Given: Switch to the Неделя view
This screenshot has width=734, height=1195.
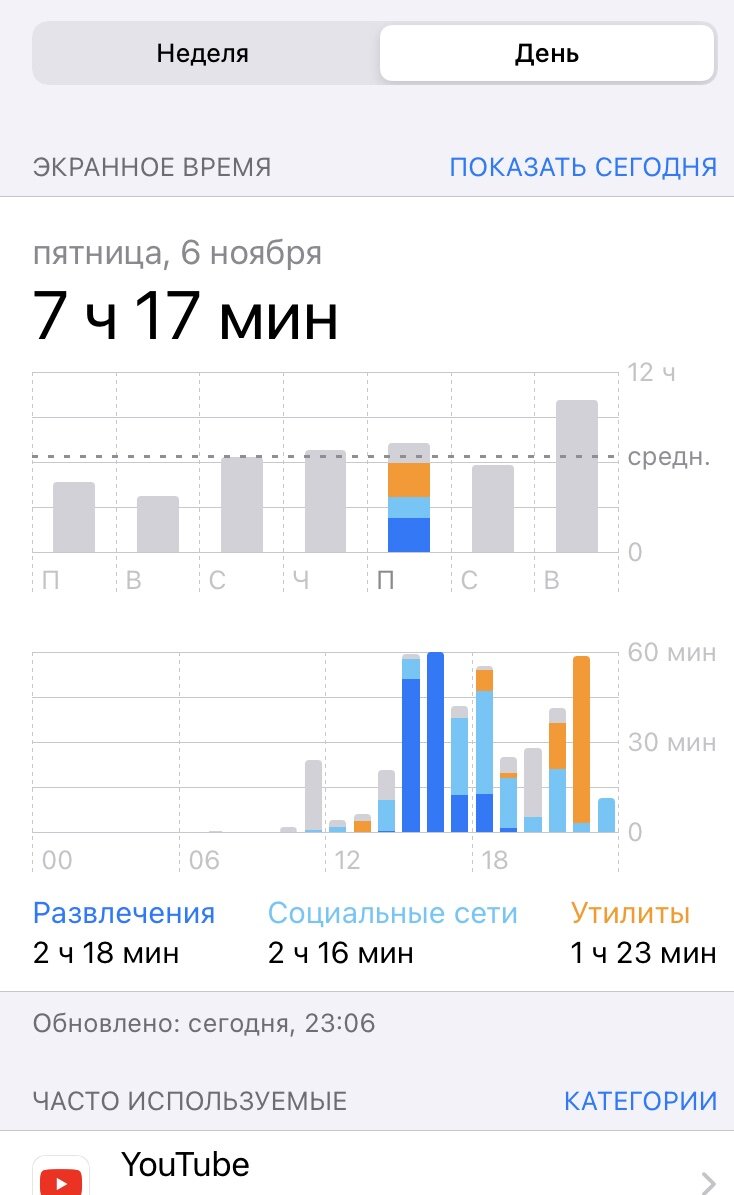Looking at the screenshot, I should 203,53.
